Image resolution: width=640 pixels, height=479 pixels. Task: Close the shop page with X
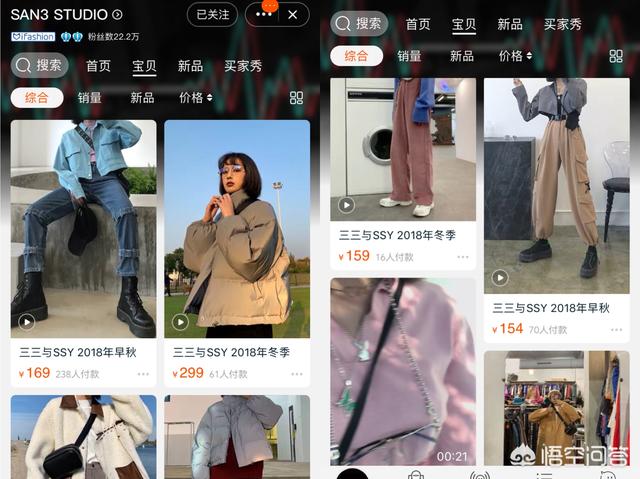[292, 15]
